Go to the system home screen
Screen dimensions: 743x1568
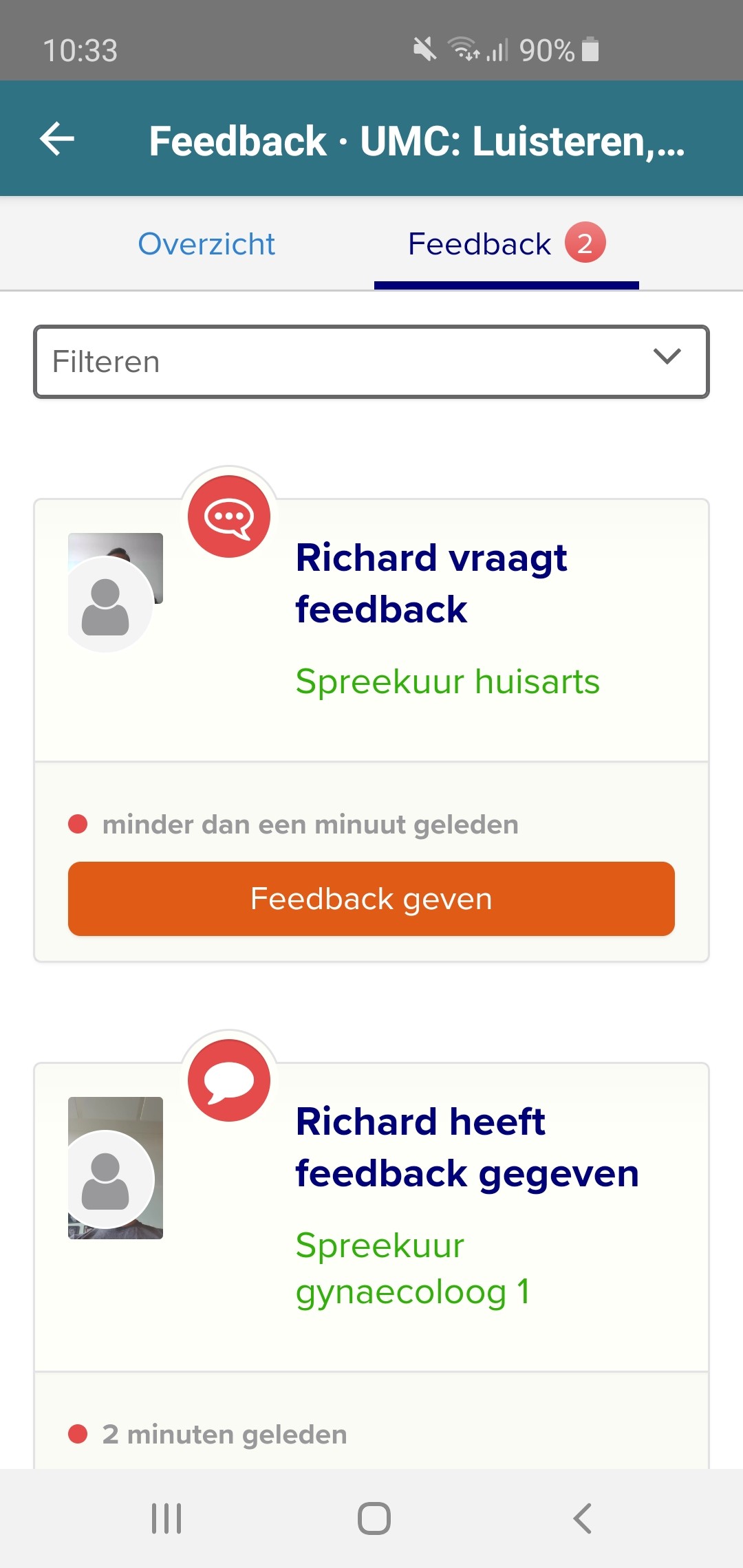374,1518
